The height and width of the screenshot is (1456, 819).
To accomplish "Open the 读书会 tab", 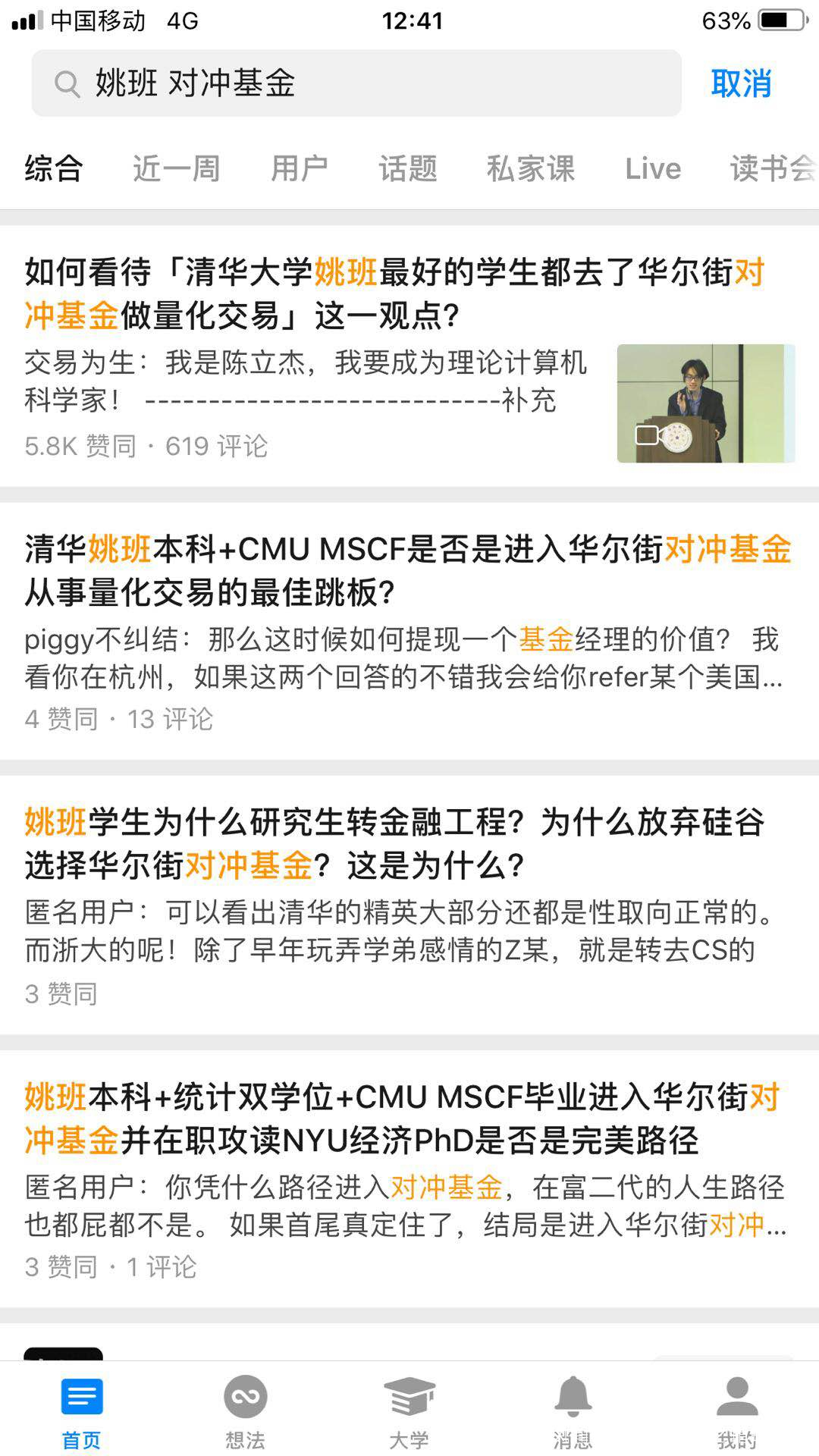I will click(x=772, y=168).
